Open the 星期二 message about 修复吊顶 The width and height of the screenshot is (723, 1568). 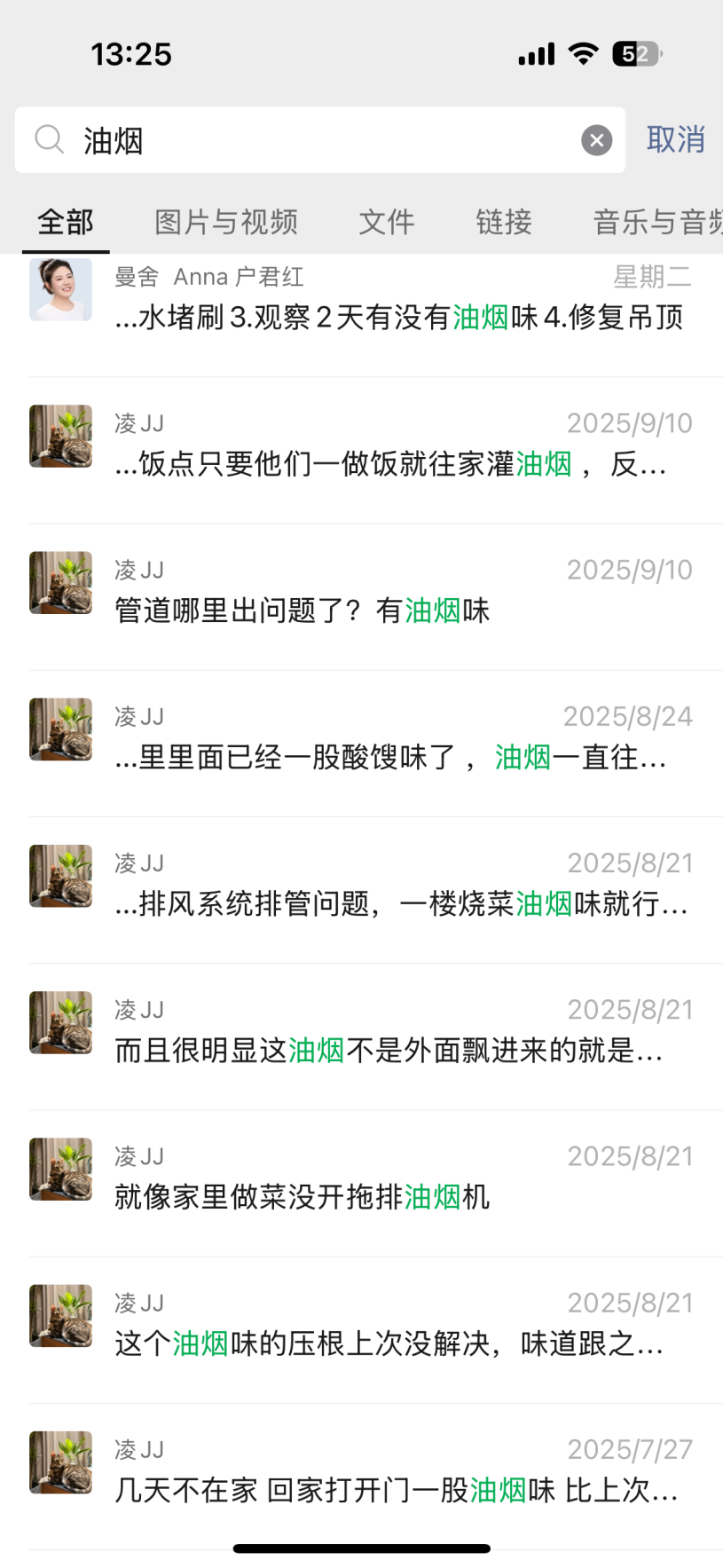[399, 303]
